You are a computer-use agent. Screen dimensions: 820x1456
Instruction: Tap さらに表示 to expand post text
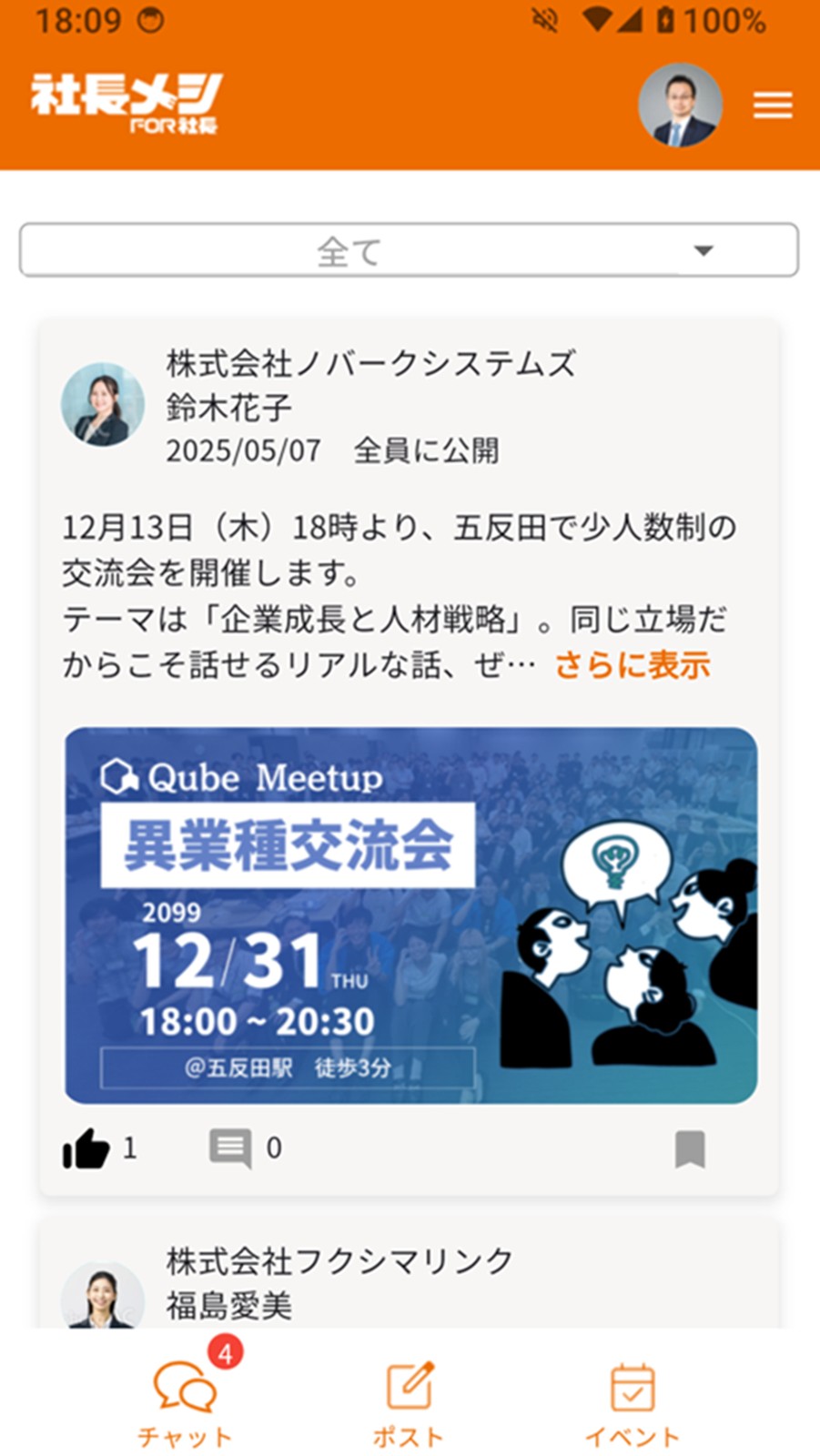[x=632, y=665]
